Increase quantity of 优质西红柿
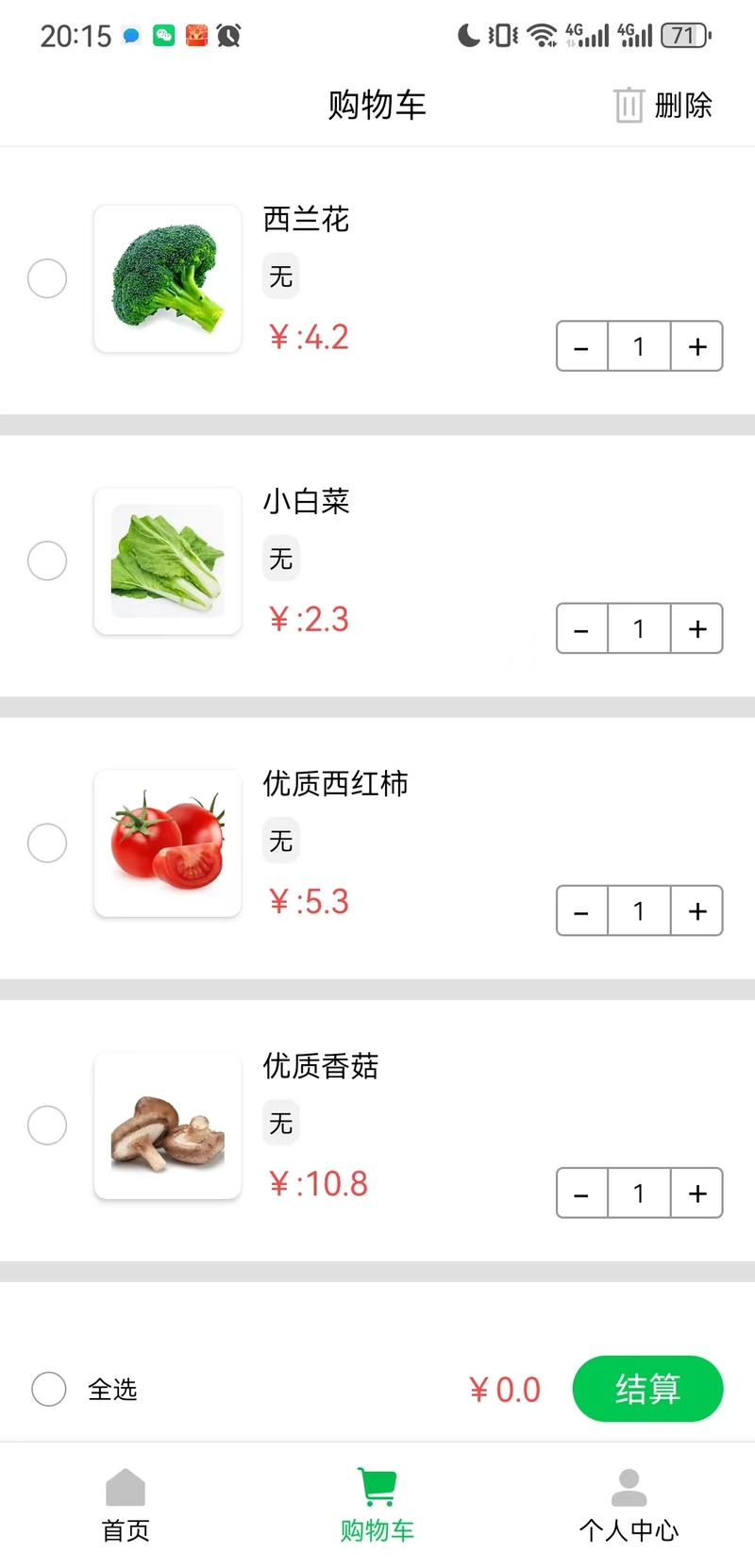 (697, 910)
